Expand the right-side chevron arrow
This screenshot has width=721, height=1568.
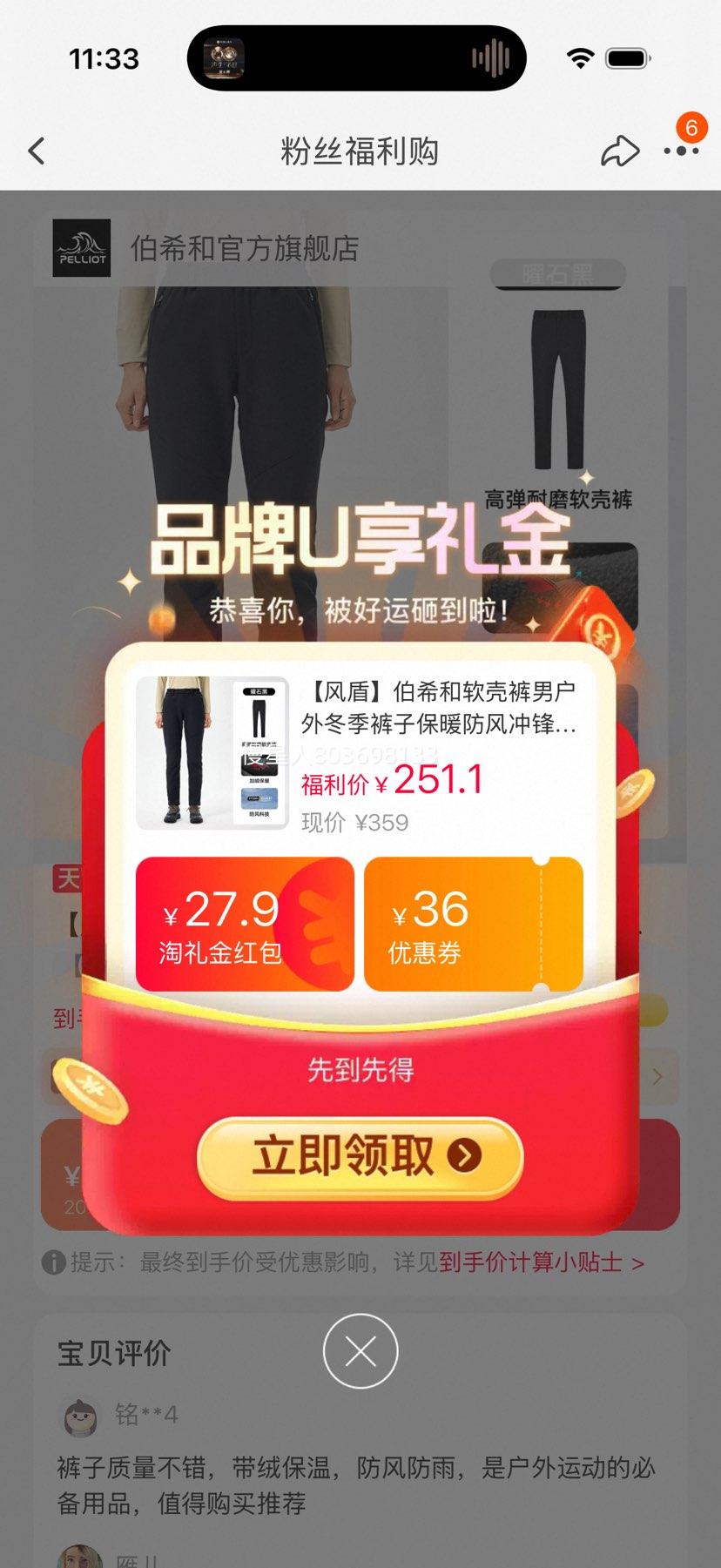tap(659, 1077)
